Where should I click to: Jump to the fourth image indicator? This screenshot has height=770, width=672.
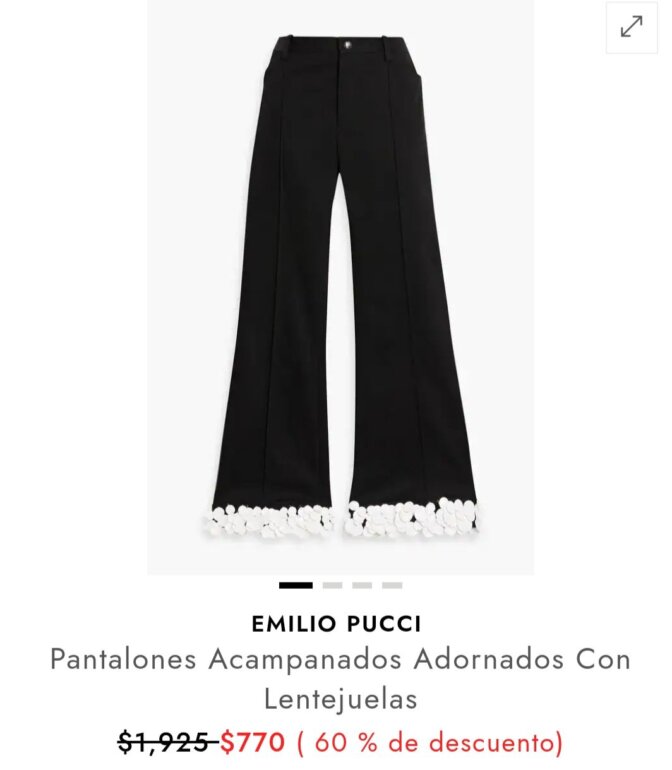392,585
